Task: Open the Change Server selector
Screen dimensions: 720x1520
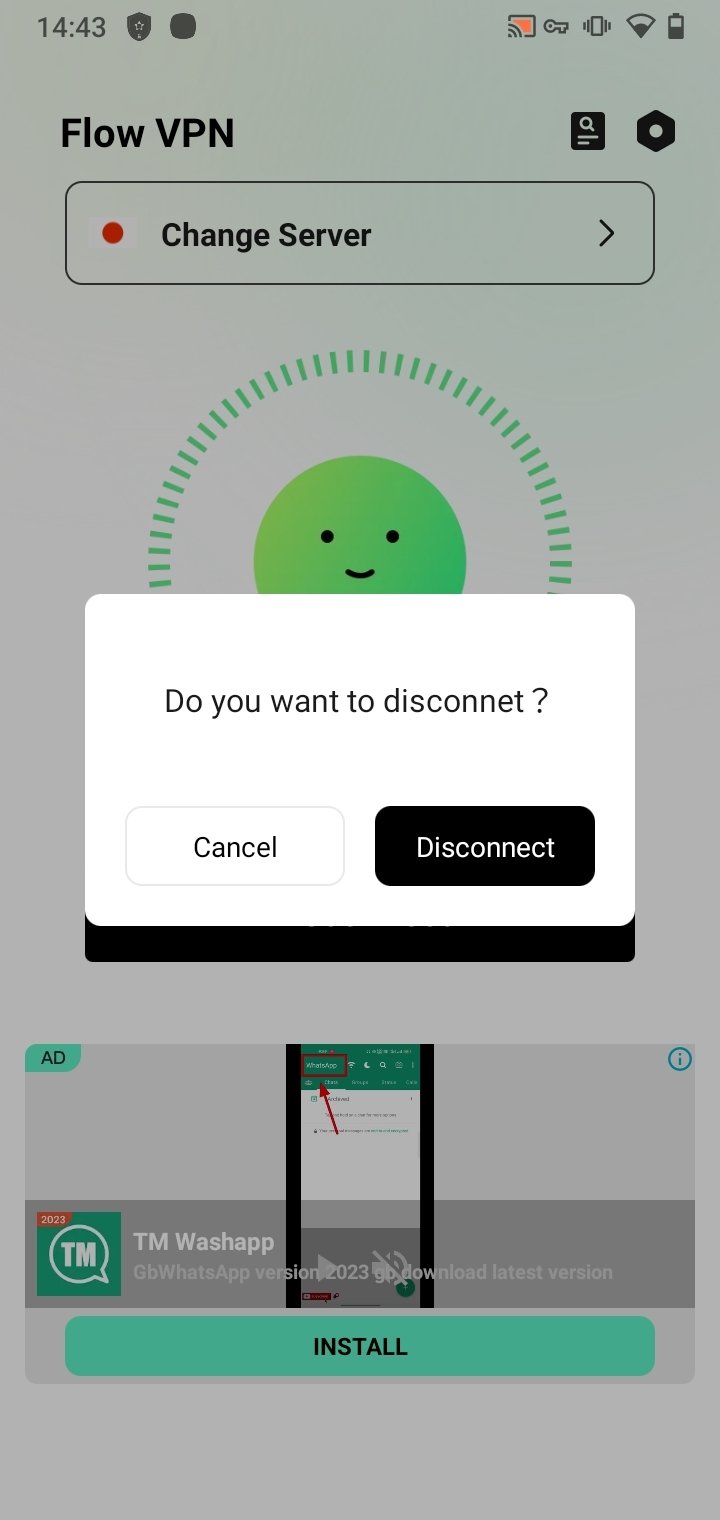Action: 360,233
